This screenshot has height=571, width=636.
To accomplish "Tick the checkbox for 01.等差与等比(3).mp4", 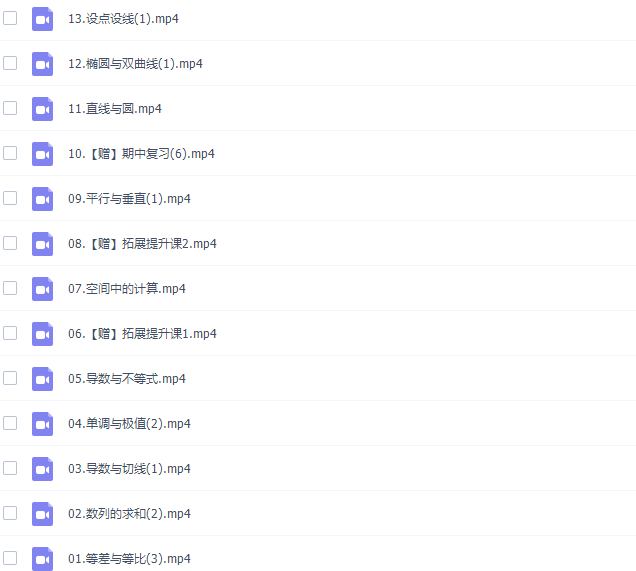I will [10, 558].
